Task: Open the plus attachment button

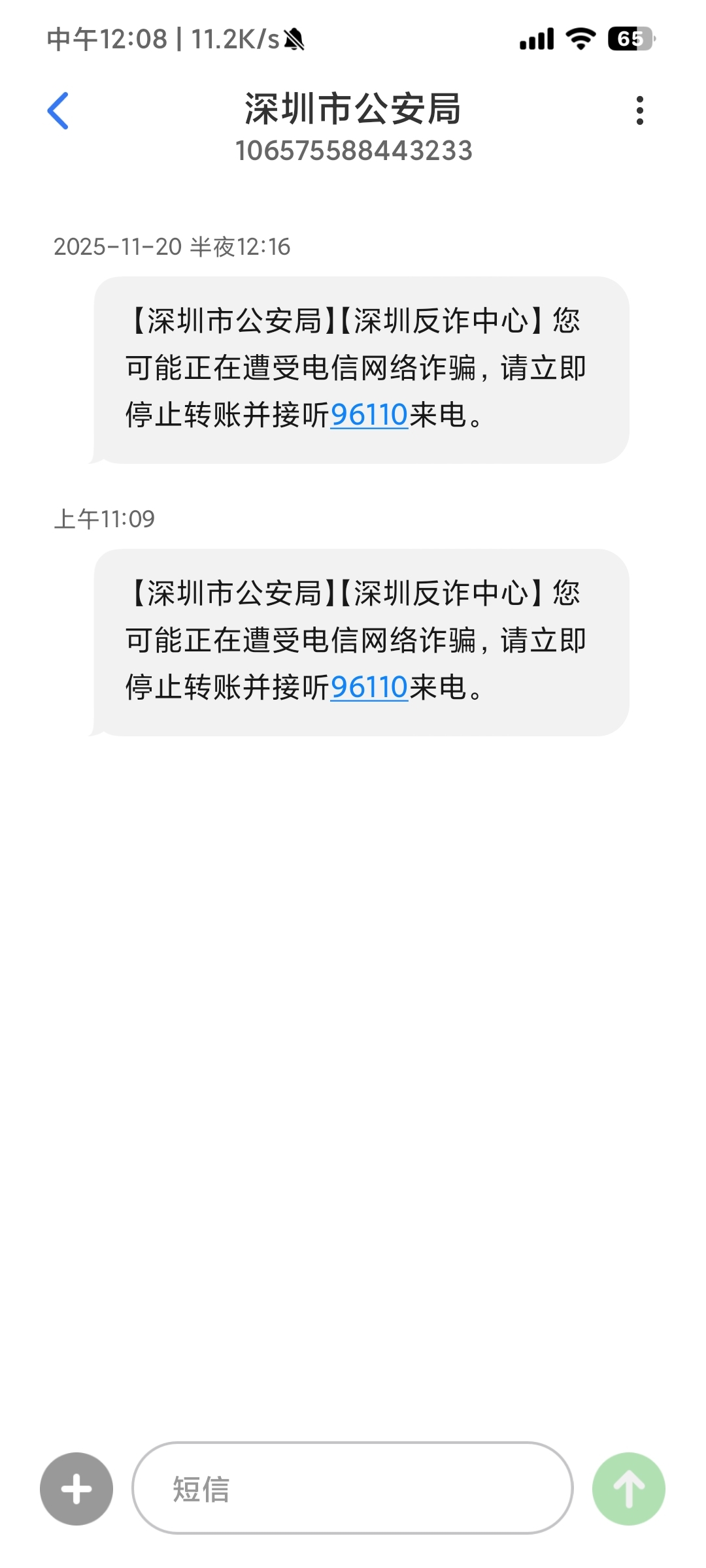Action: [76, 1489]
